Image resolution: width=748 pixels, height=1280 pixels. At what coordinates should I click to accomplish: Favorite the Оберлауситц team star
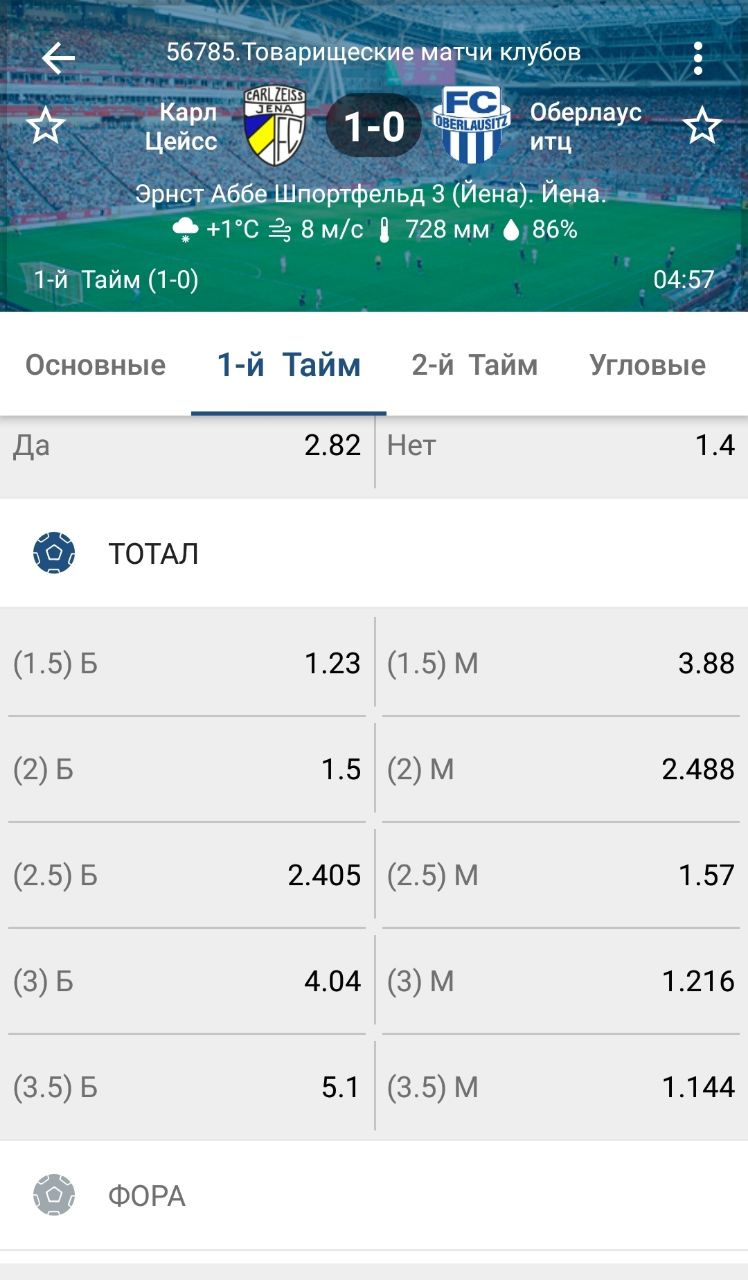tap(702, 127)
